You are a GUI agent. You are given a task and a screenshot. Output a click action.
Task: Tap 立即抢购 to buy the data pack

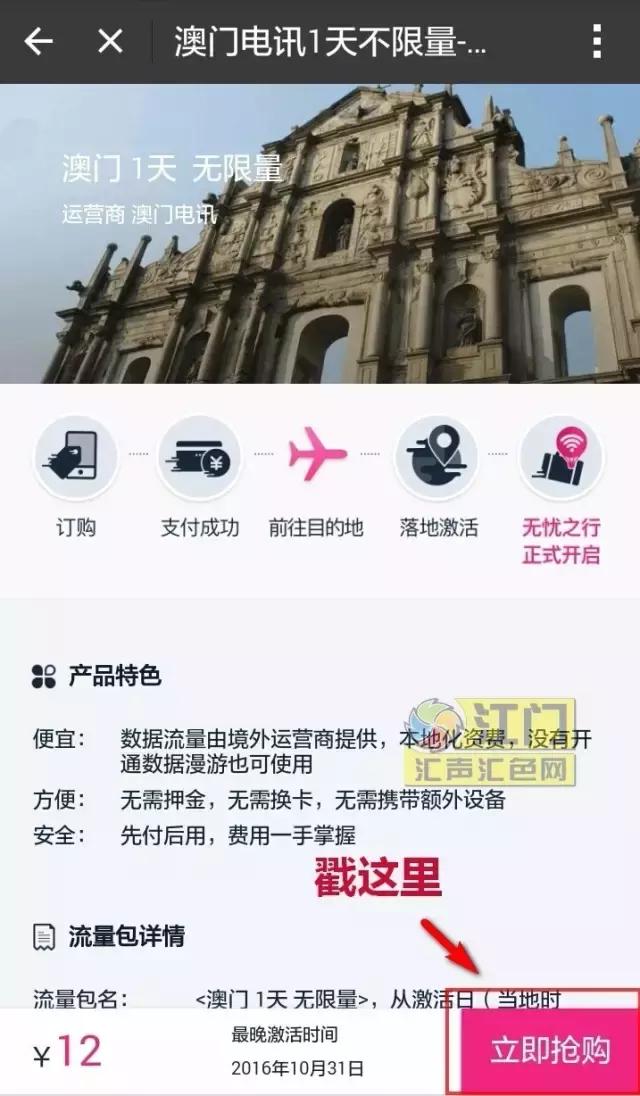pos(549,1050)
